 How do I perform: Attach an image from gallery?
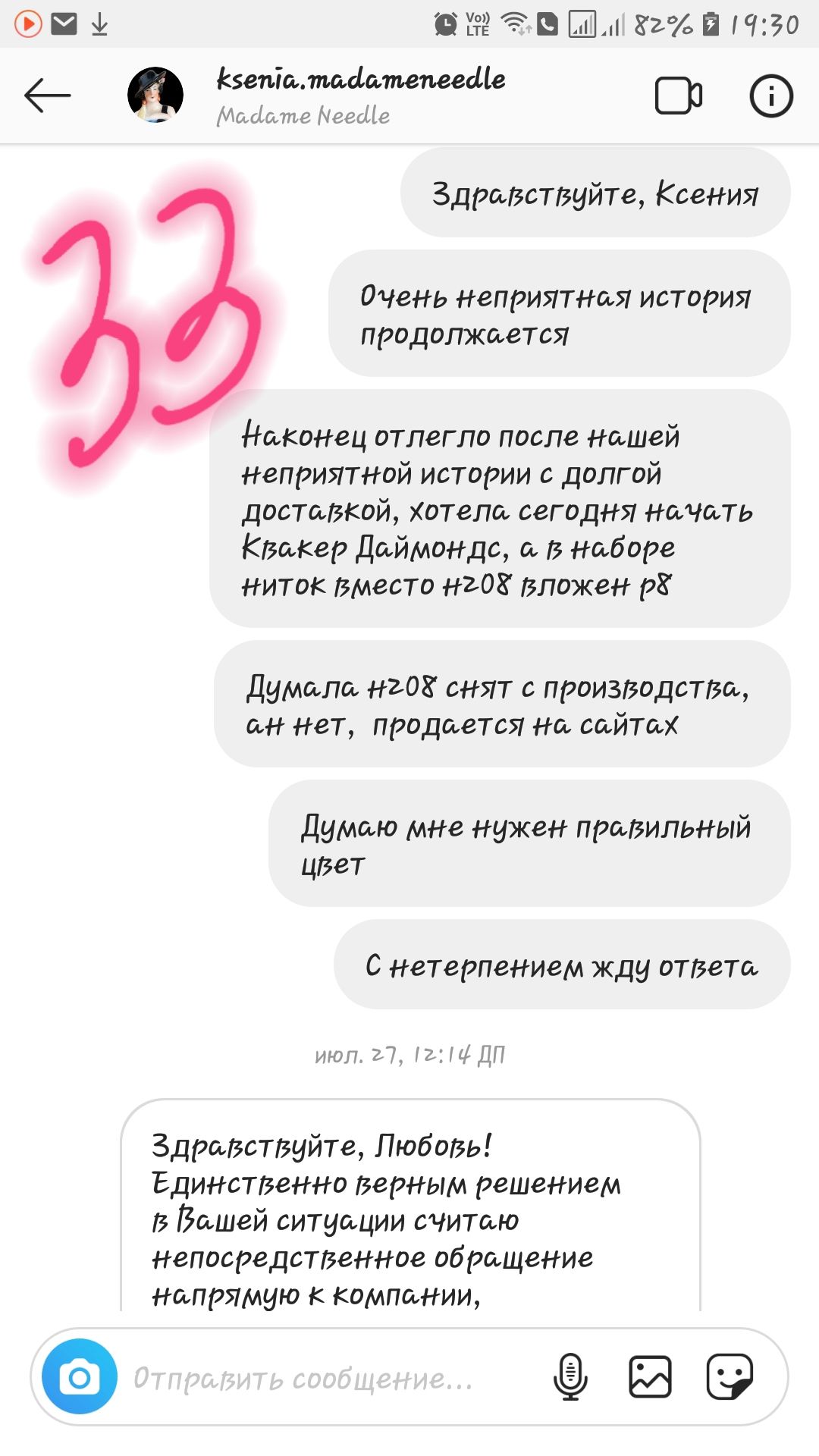click(650, 1376)
